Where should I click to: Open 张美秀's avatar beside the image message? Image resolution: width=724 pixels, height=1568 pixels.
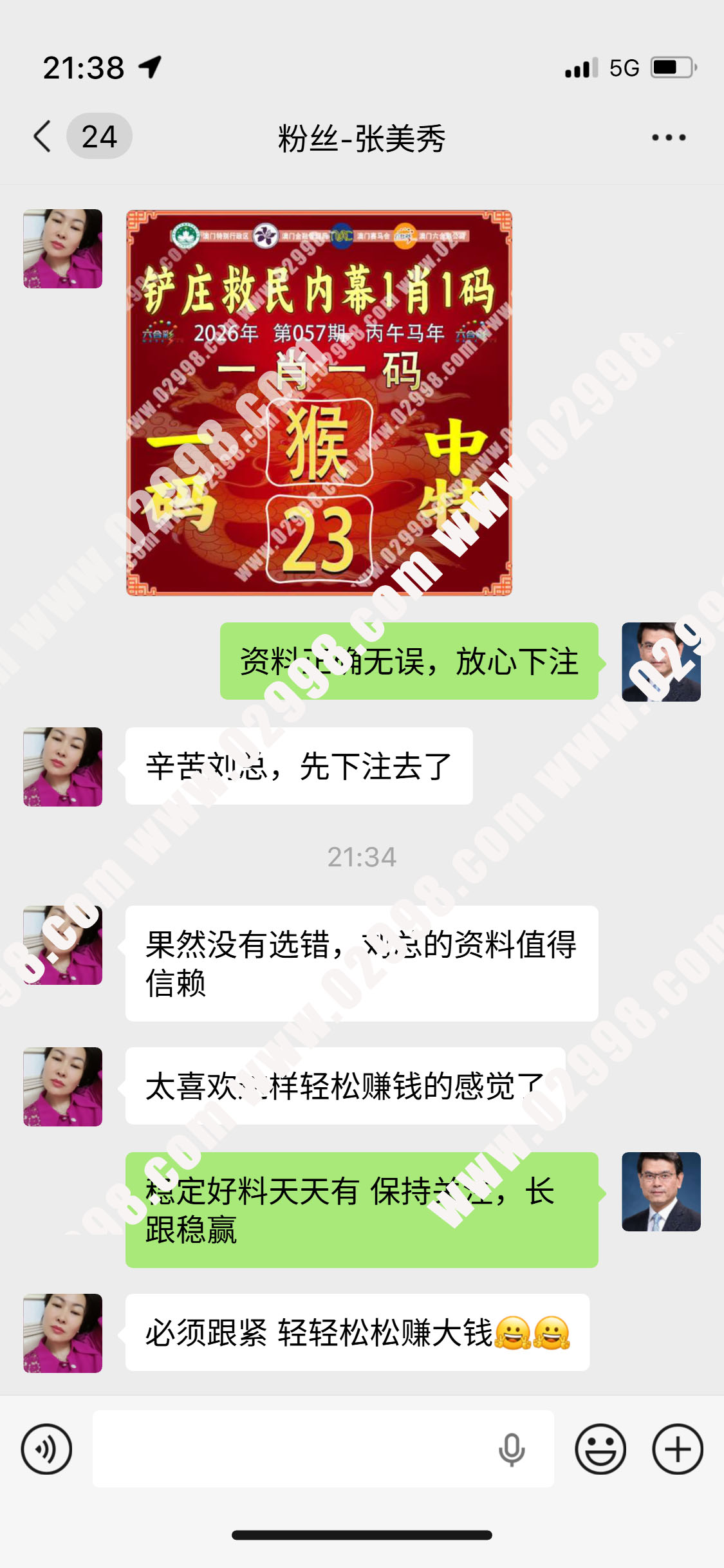62,248
